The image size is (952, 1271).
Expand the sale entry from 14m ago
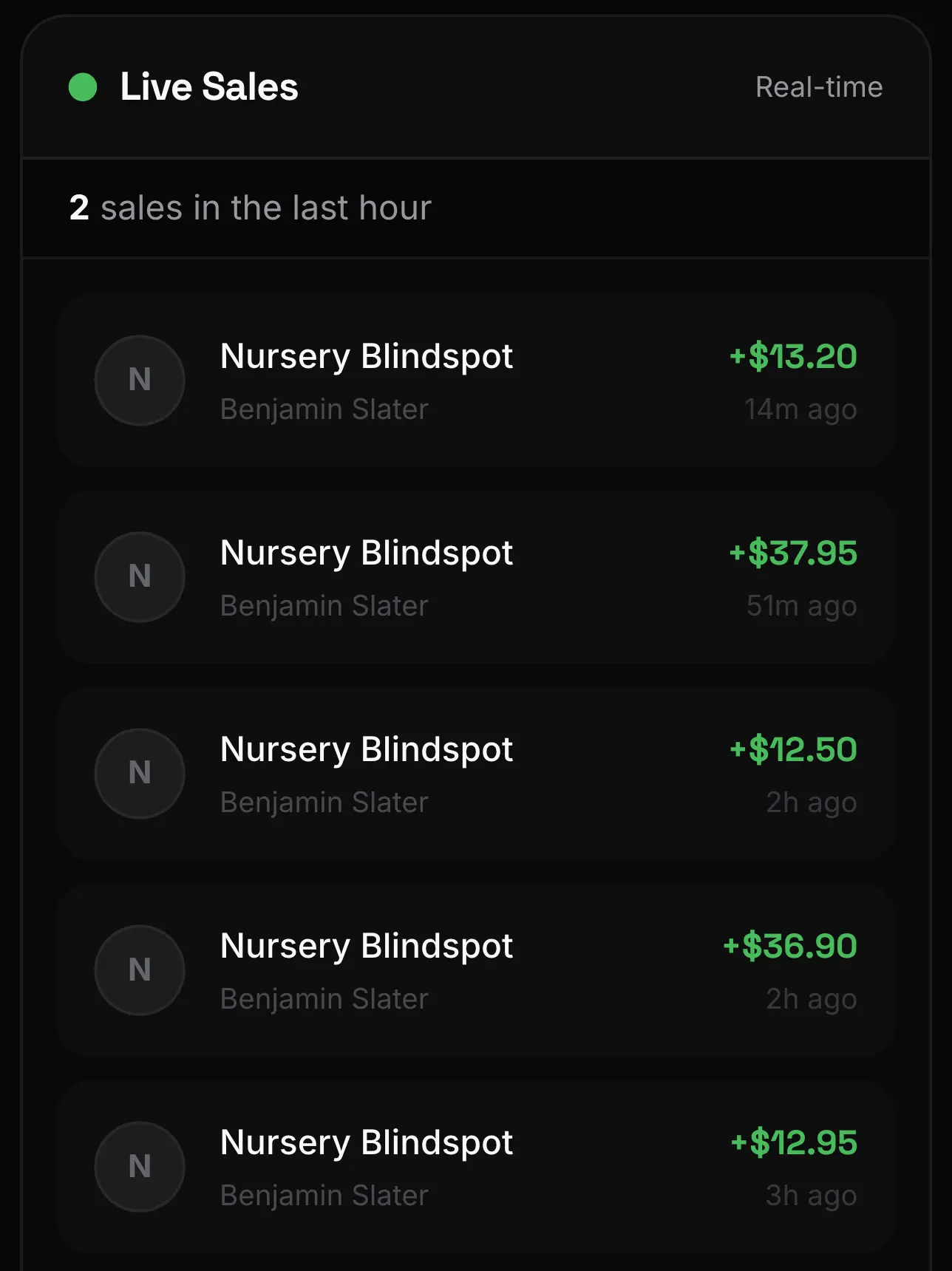pos(475,381)
